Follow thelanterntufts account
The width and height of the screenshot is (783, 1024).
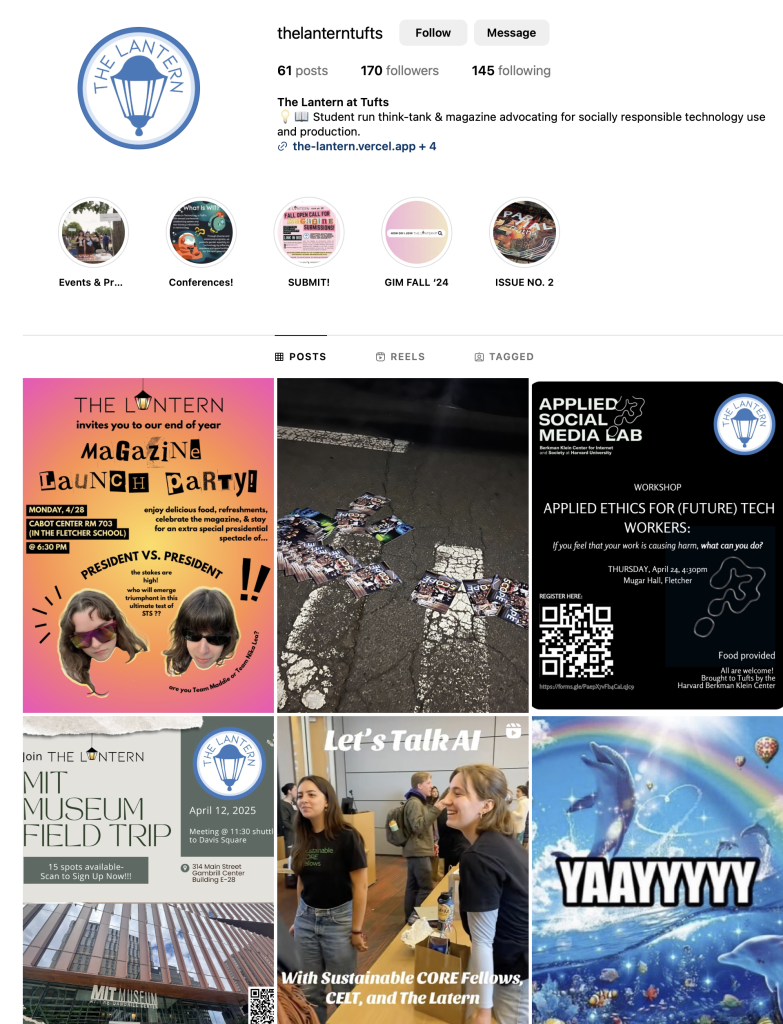click(433, 33)
